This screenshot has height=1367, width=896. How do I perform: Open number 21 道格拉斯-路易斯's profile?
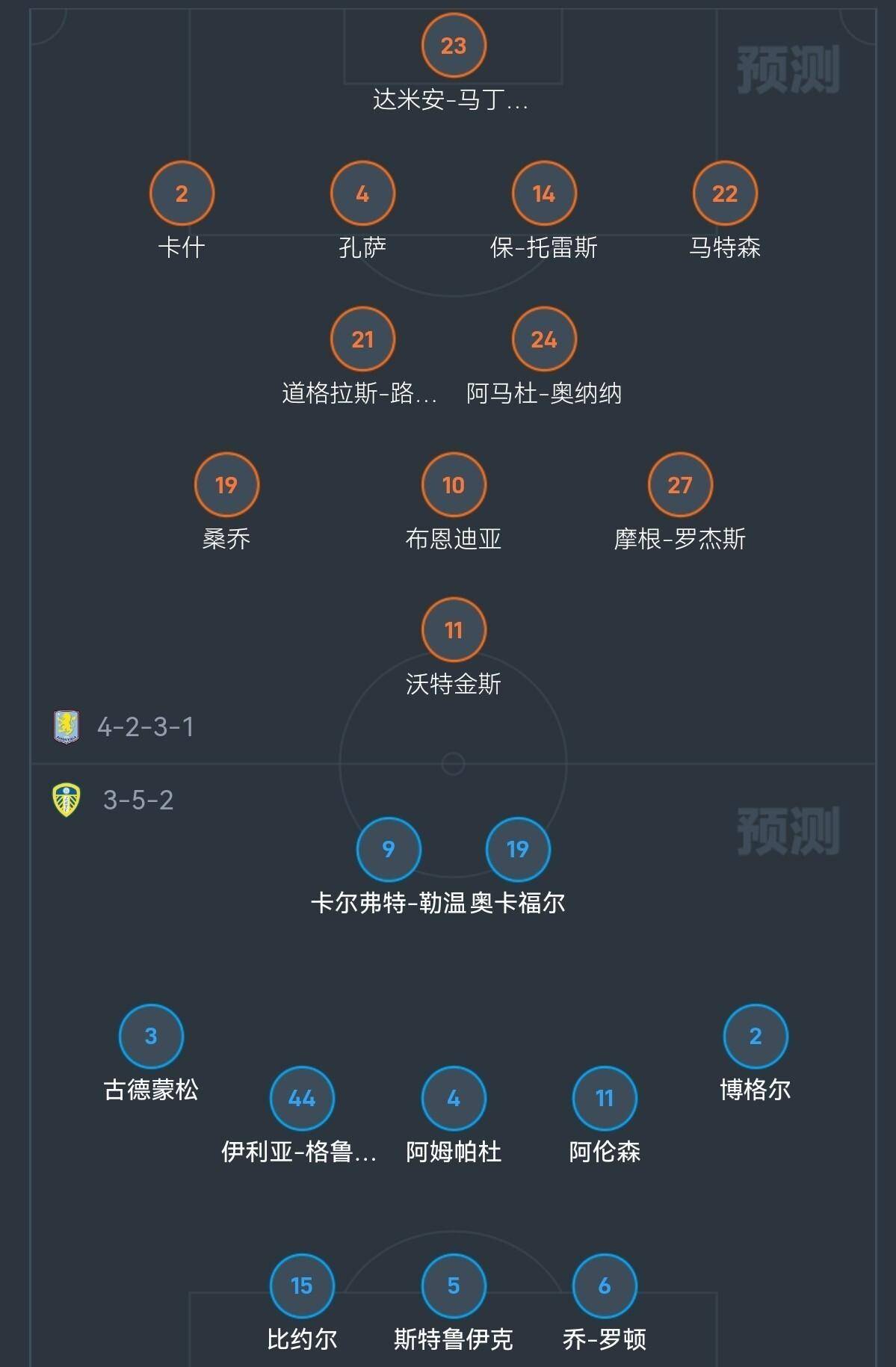click(x=362, y=339)
